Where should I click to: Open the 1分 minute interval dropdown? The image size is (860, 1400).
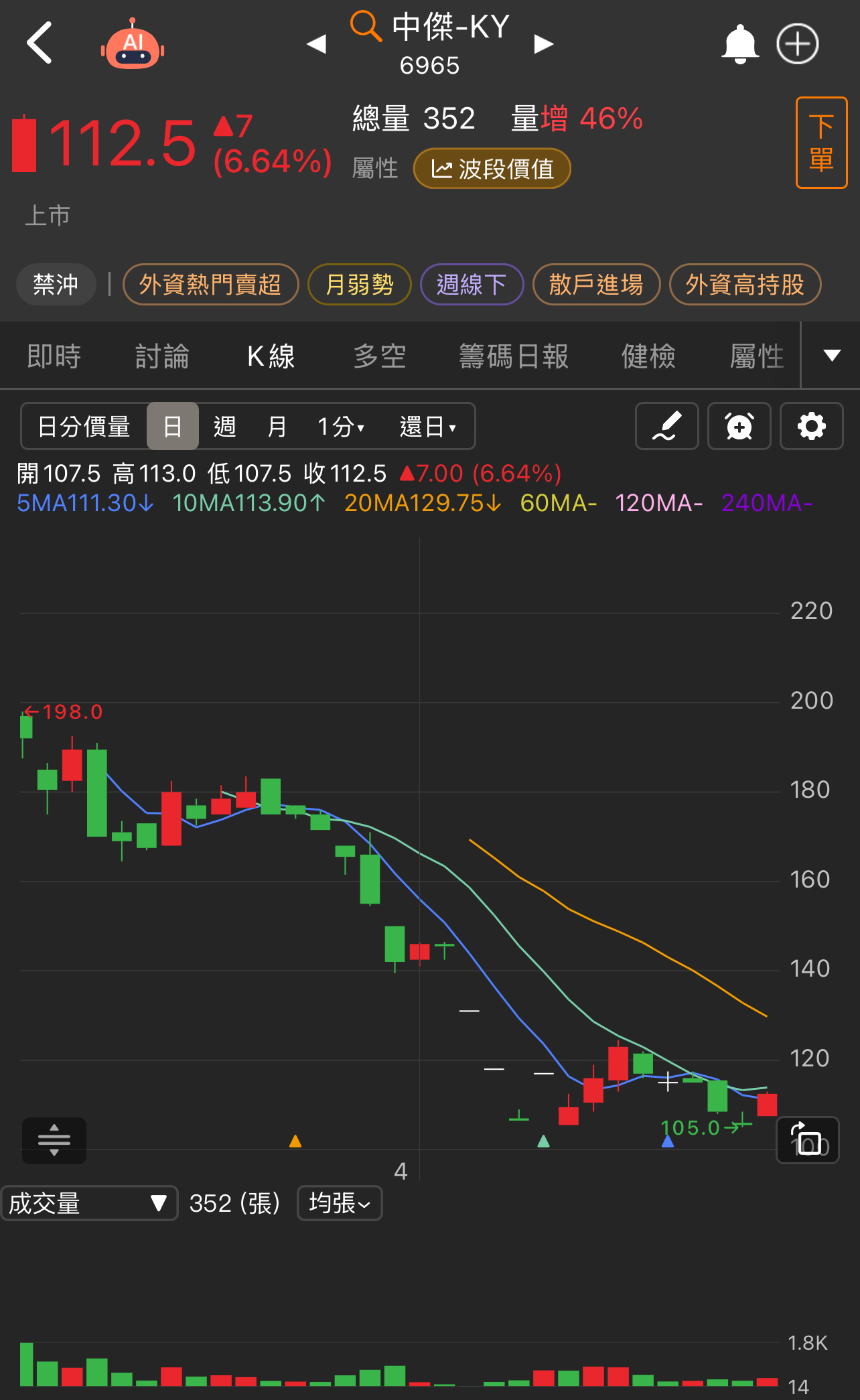tap(340, 427)
